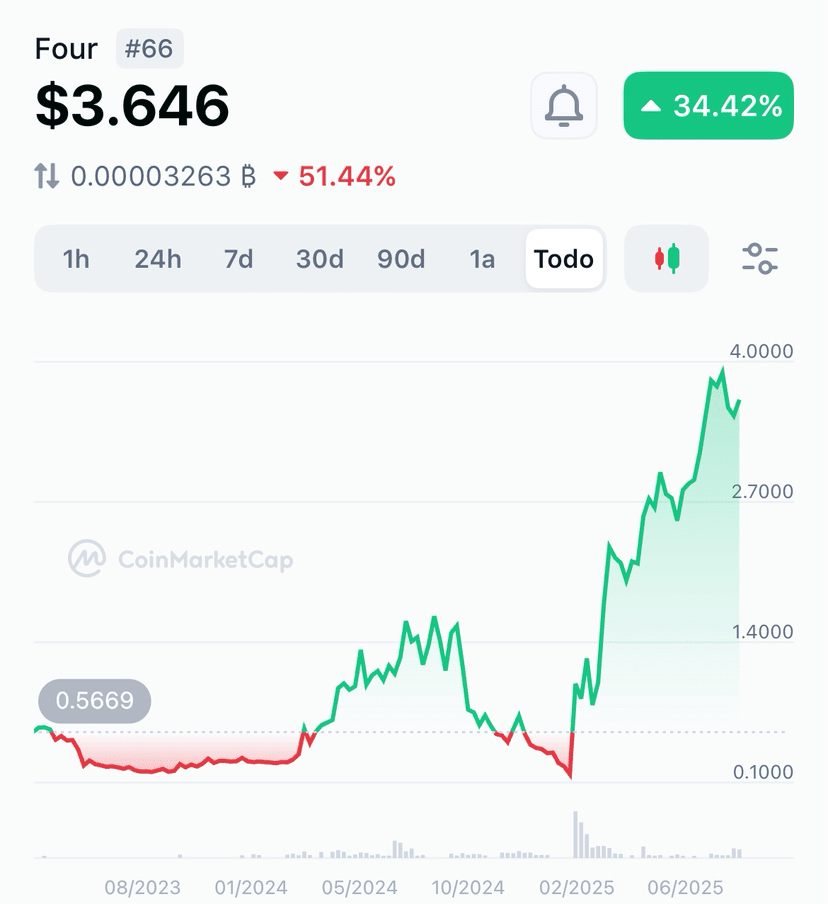Select the Todo full range
The width and height of the screenshot is (828, 904).
point(564,259)
